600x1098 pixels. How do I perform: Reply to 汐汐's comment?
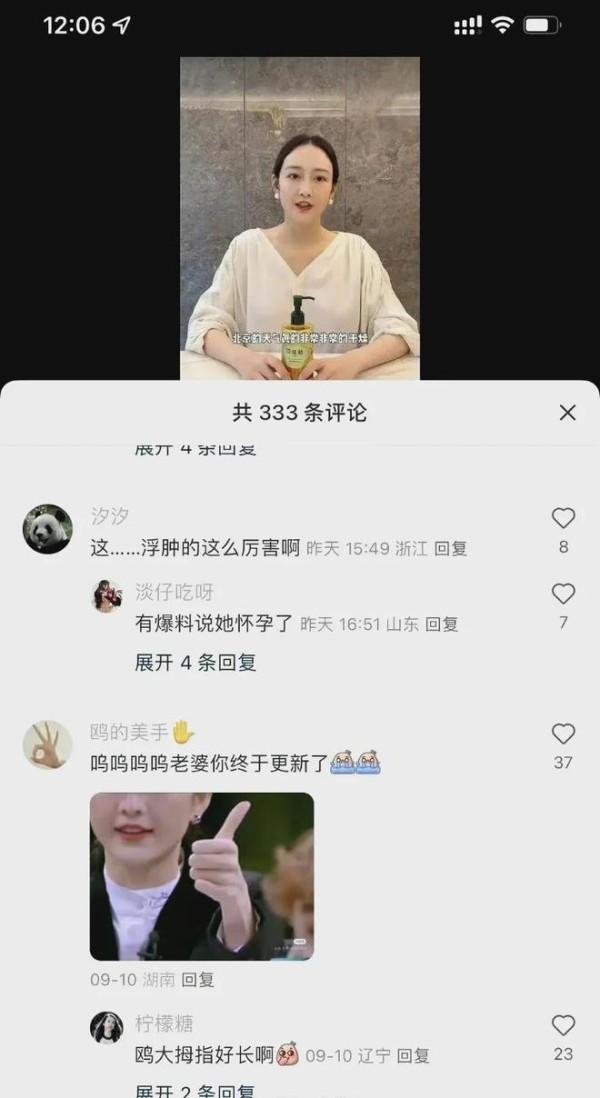pos(450,548)
